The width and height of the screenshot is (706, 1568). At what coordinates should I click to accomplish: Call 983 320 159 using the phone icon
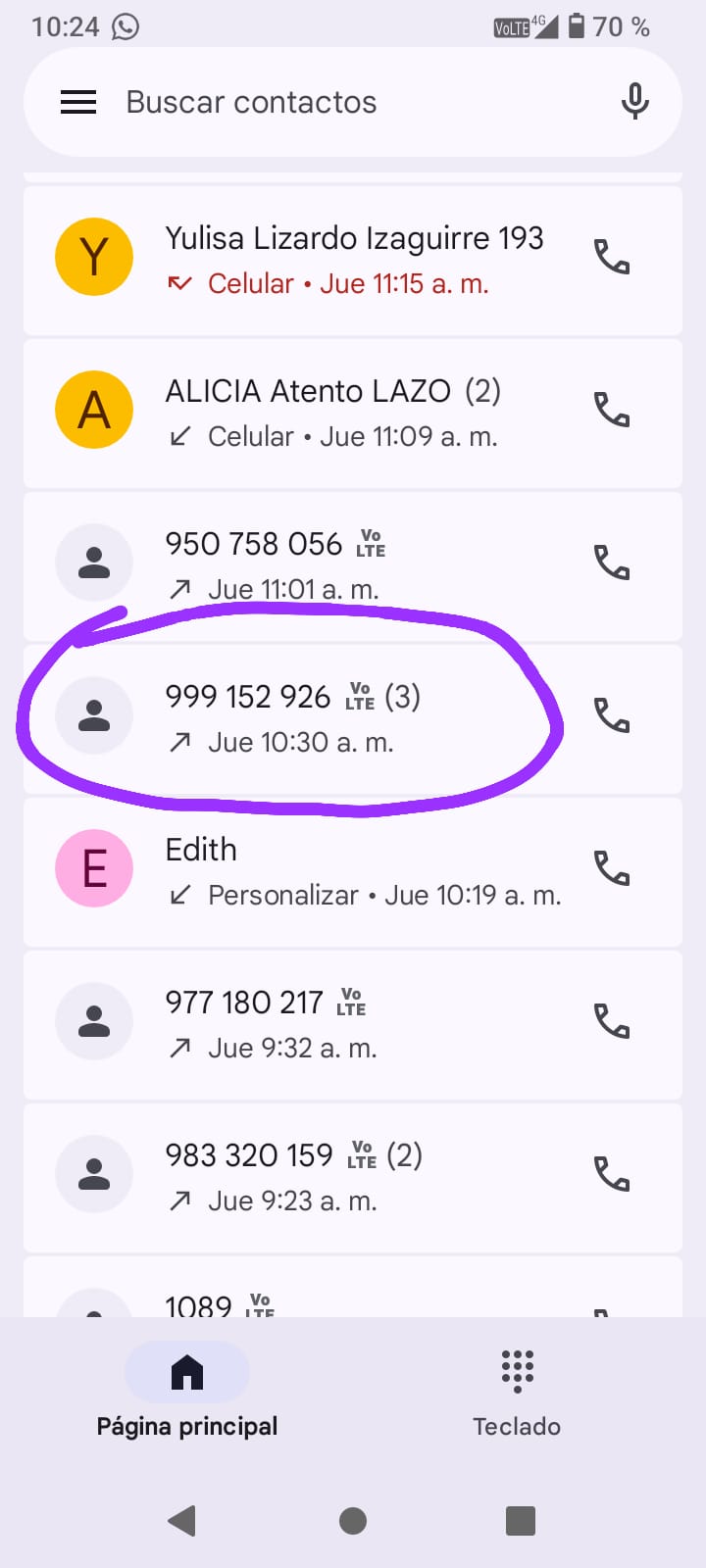coord(612,1174)
